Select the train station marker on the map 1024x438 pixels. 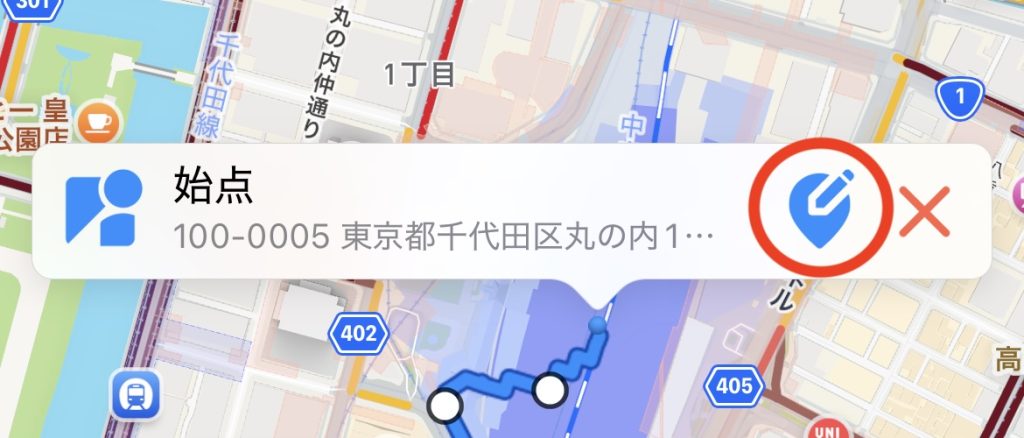tap(132, 395)
